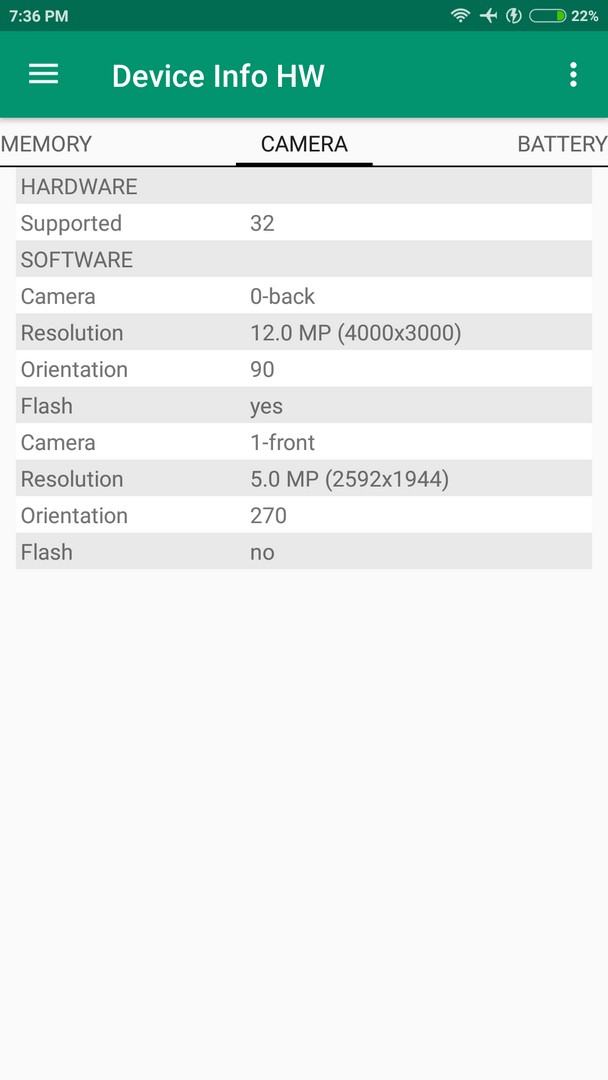
Task: Switch to the Battery tab
Action: coord(562,144)
